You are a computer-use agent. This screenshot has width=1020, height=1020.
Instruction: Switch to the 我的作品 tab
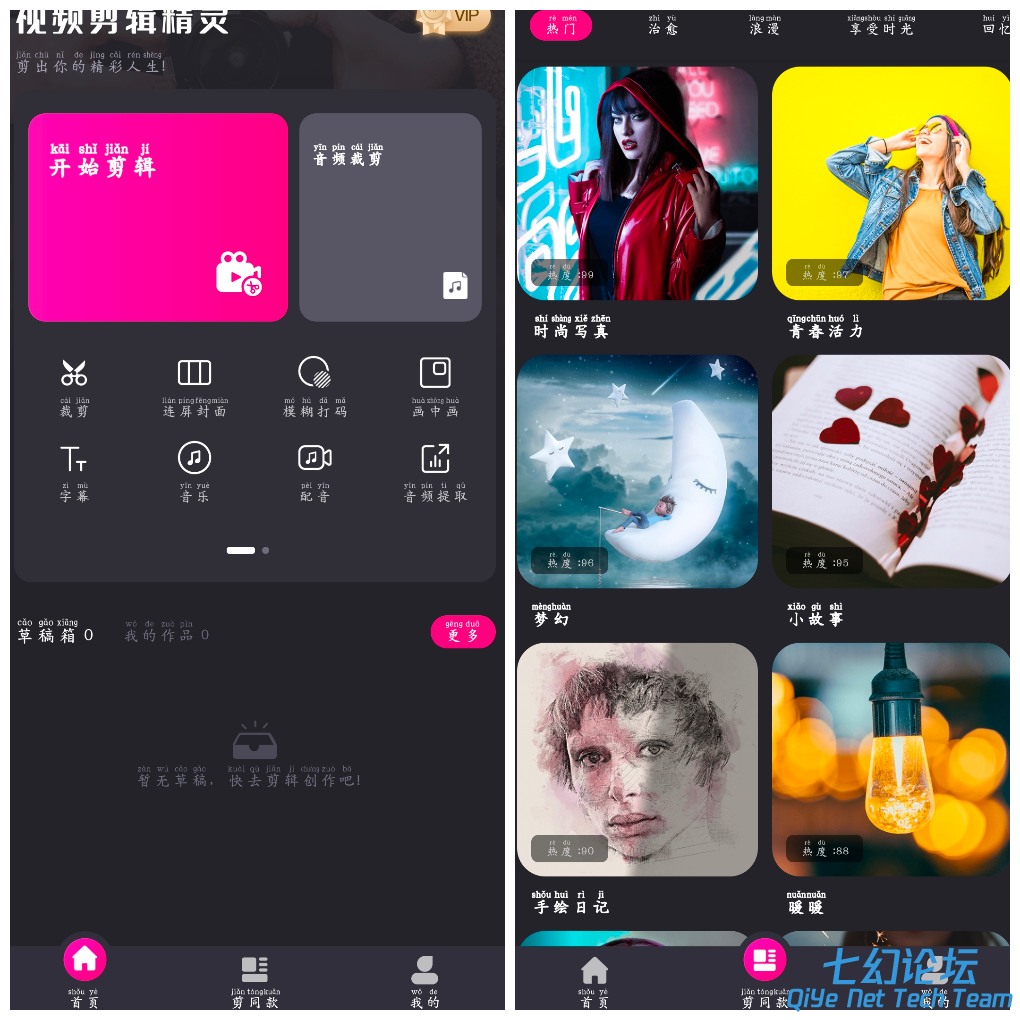tap(166, 634)
